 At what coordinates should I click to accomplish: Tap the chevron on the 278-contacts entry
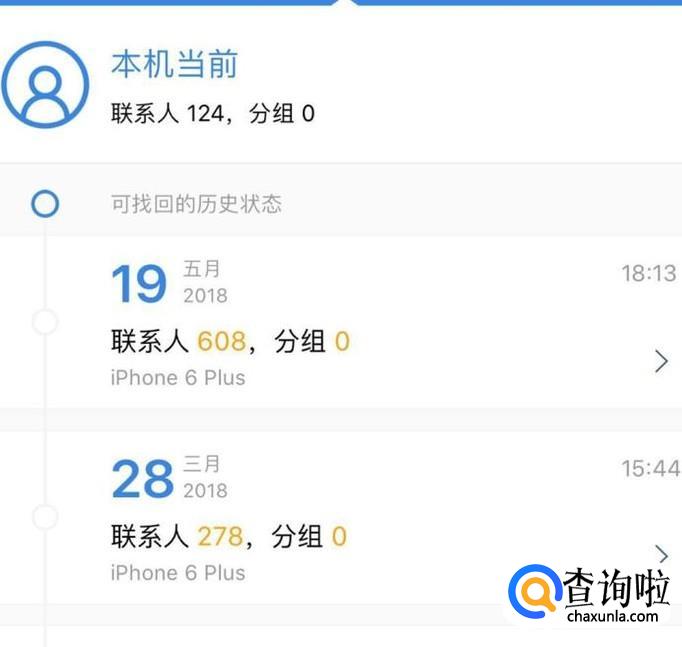(660, 553)
